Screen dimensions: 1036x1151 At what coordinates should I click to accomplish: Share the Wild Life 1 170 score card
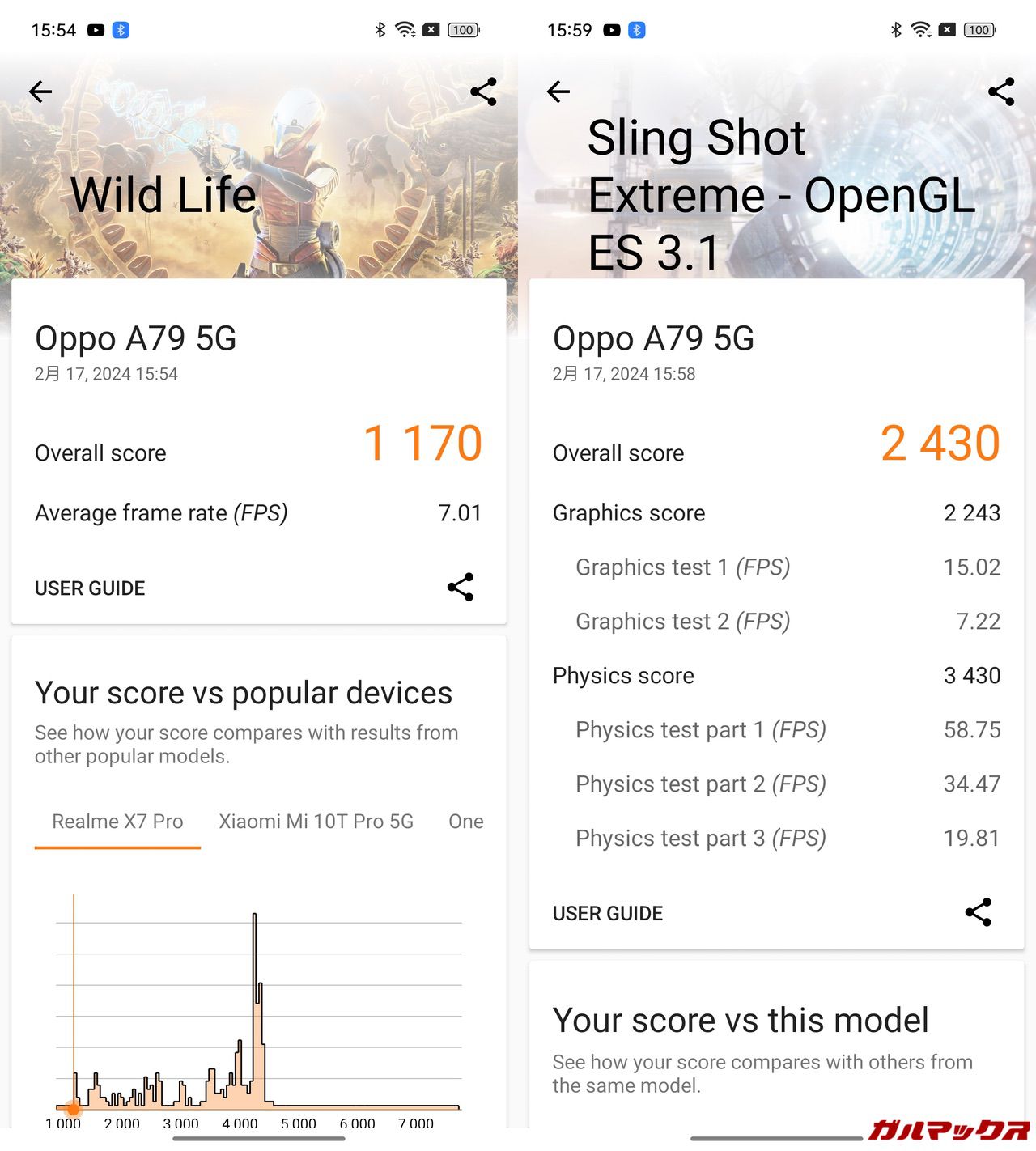(461, 588)
